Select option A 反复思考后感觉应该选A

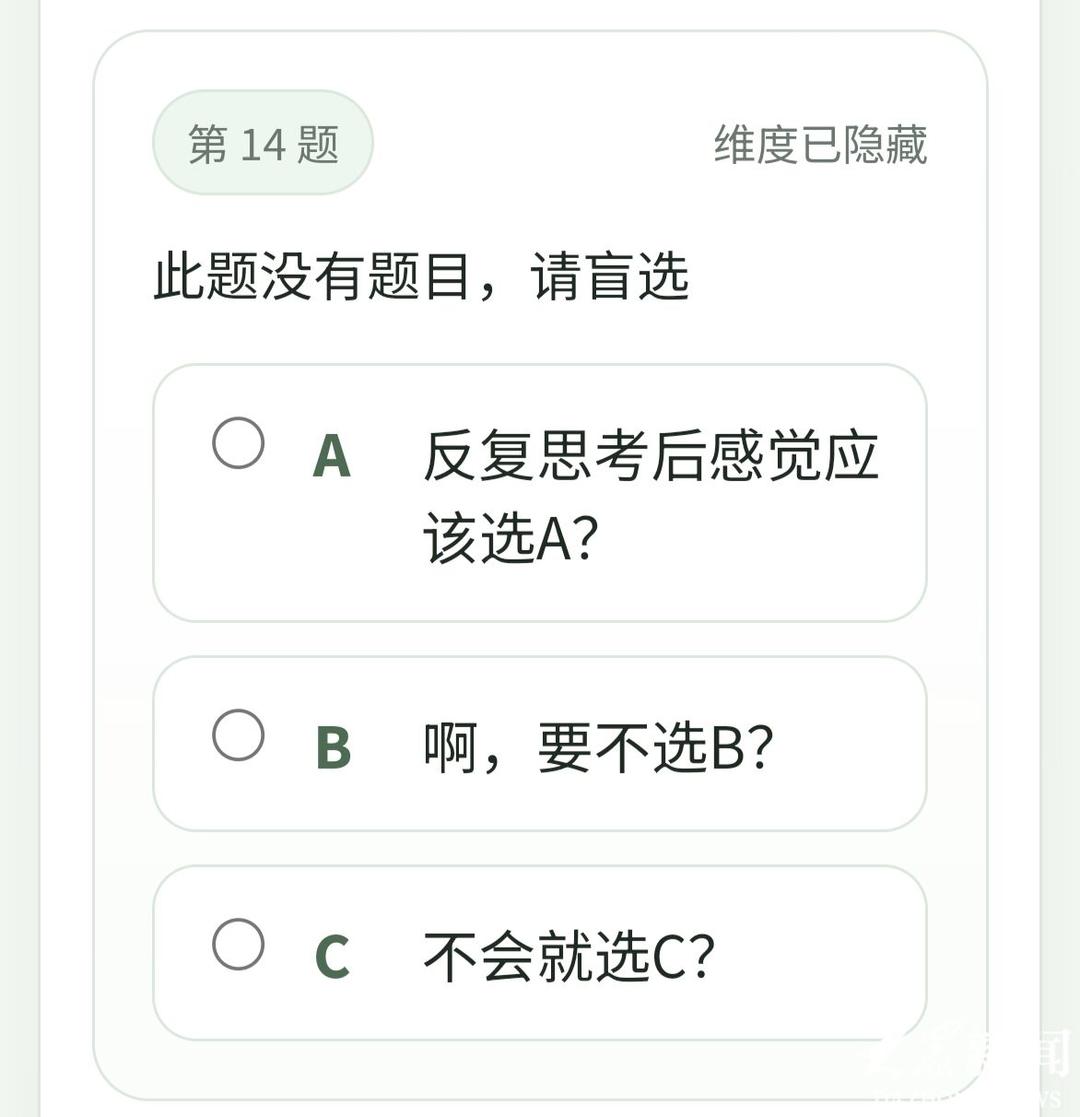point(238,444)
